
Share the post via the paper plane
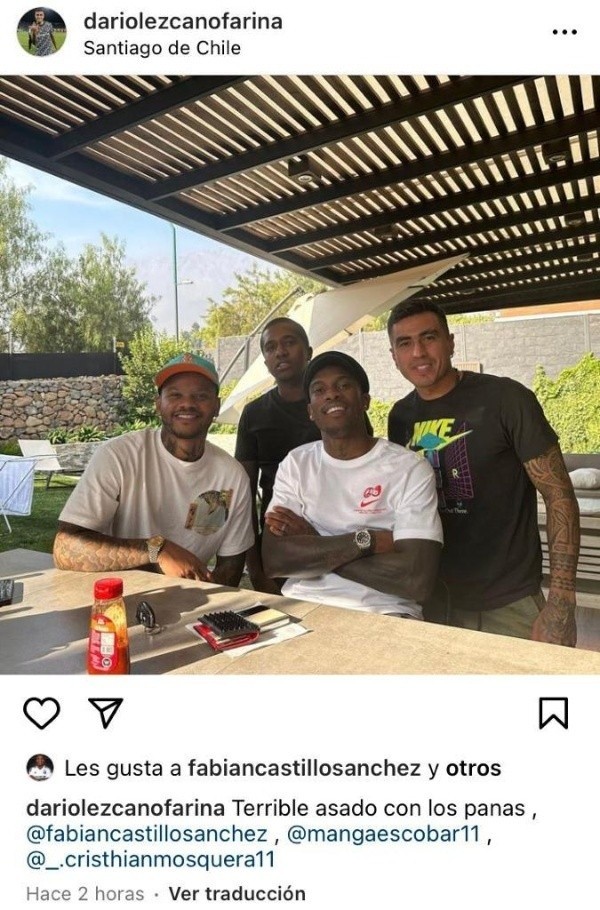point(105,713)
